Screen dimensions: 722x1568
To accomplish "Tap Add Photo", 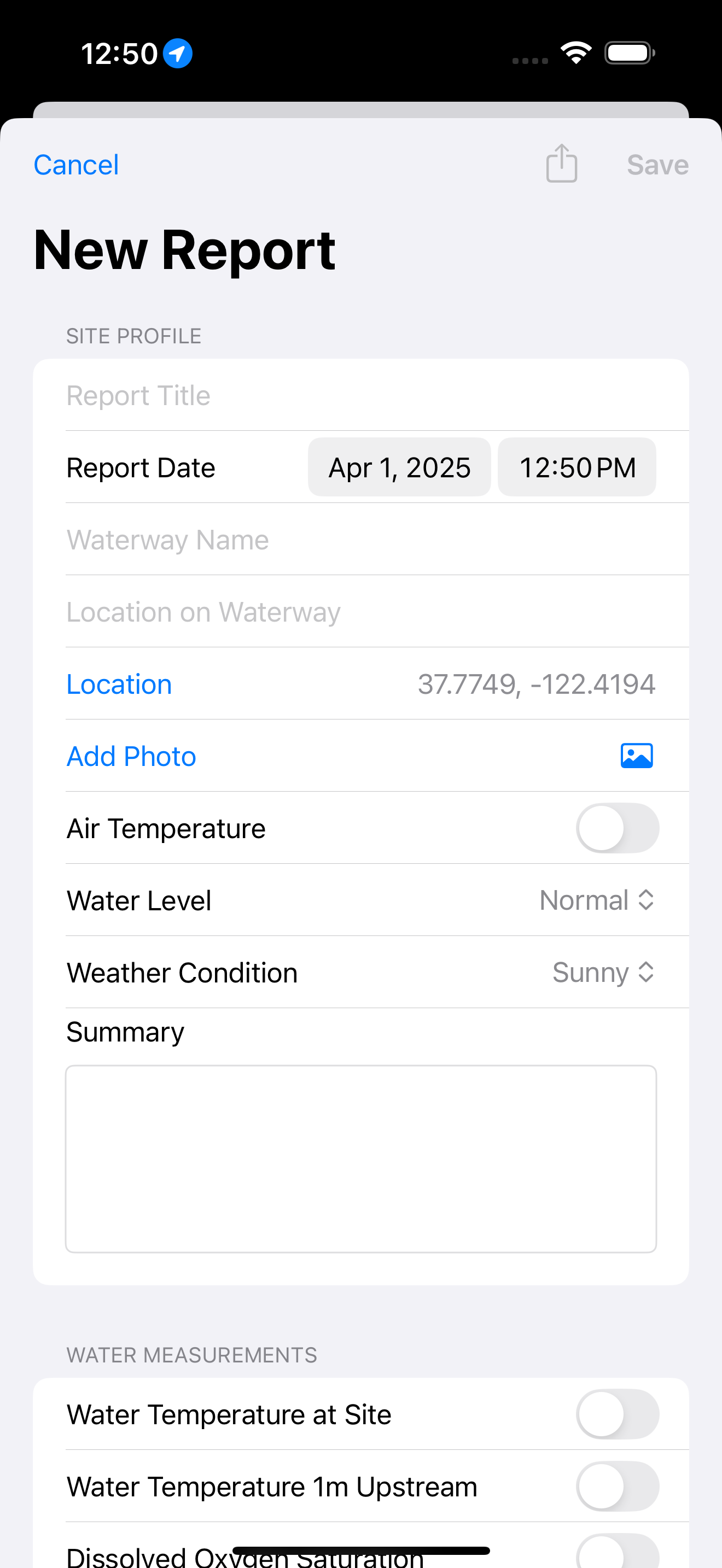I will (x=131, y=755).
